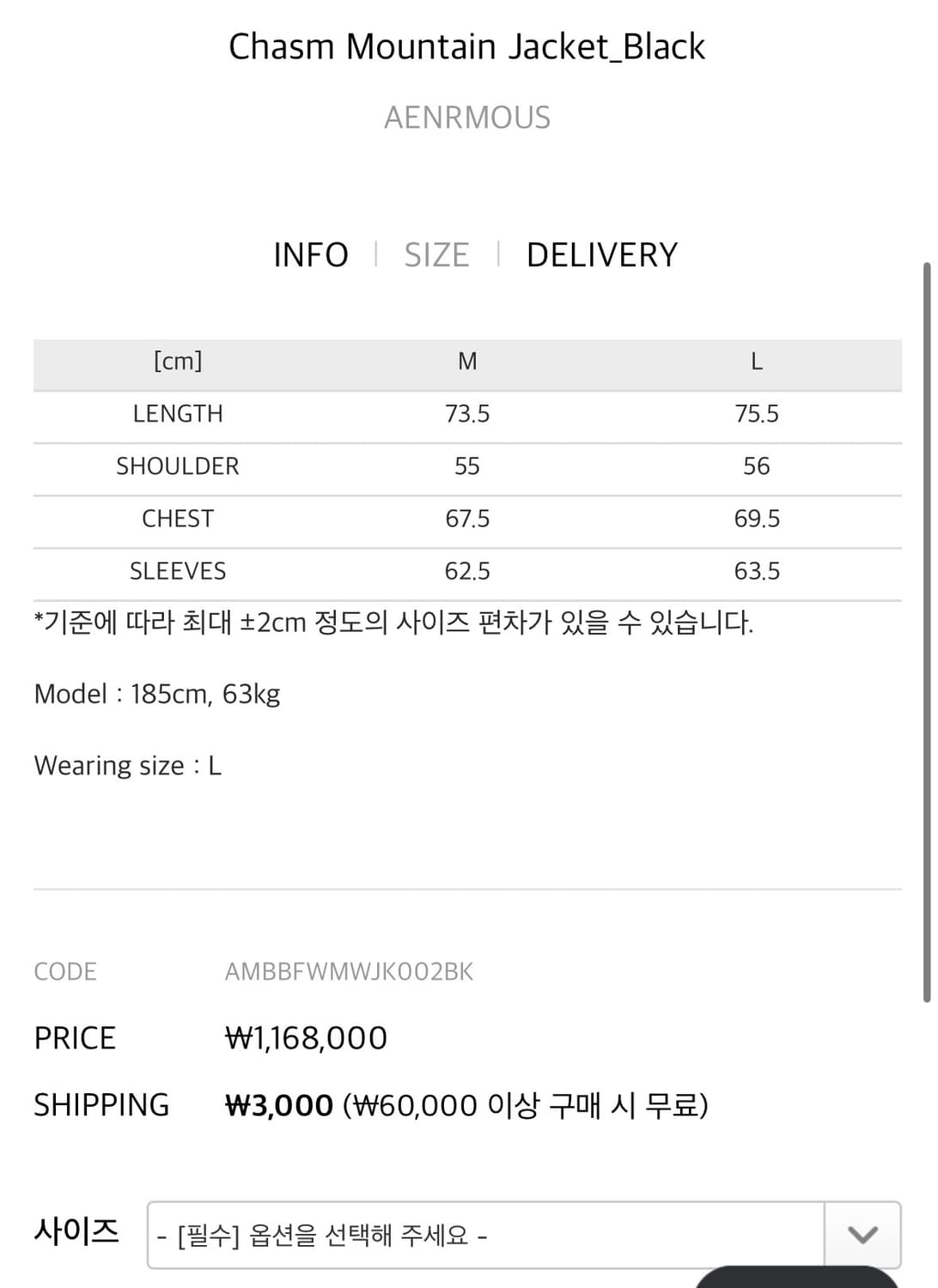Click the SHOULDER row label
The width and height of the screenshot is (938, 1288).
(x=177, y=465)
